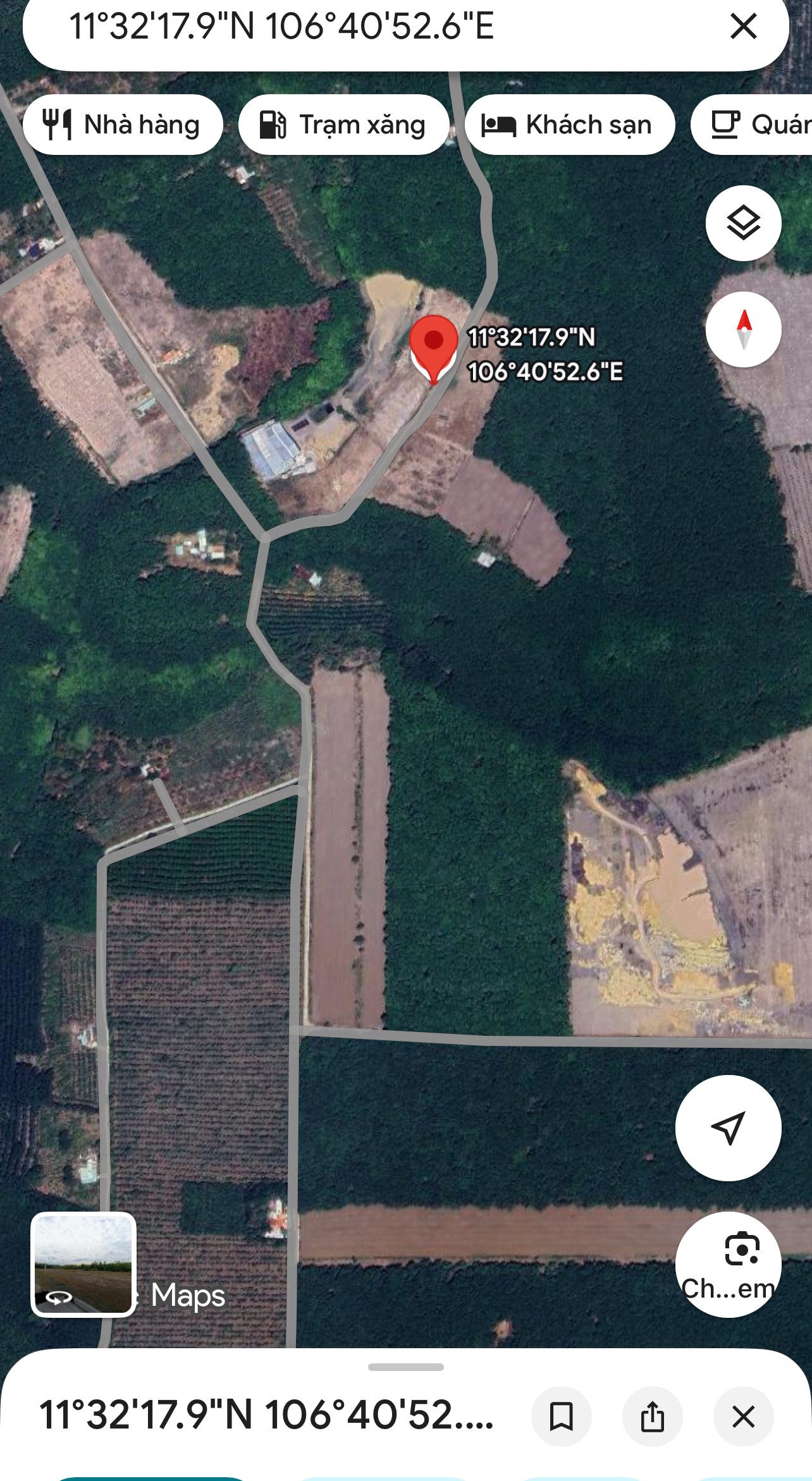This screenshot has height=1481, width=812.
Task: Share the dropped pin location
Action: point(652,1416)
